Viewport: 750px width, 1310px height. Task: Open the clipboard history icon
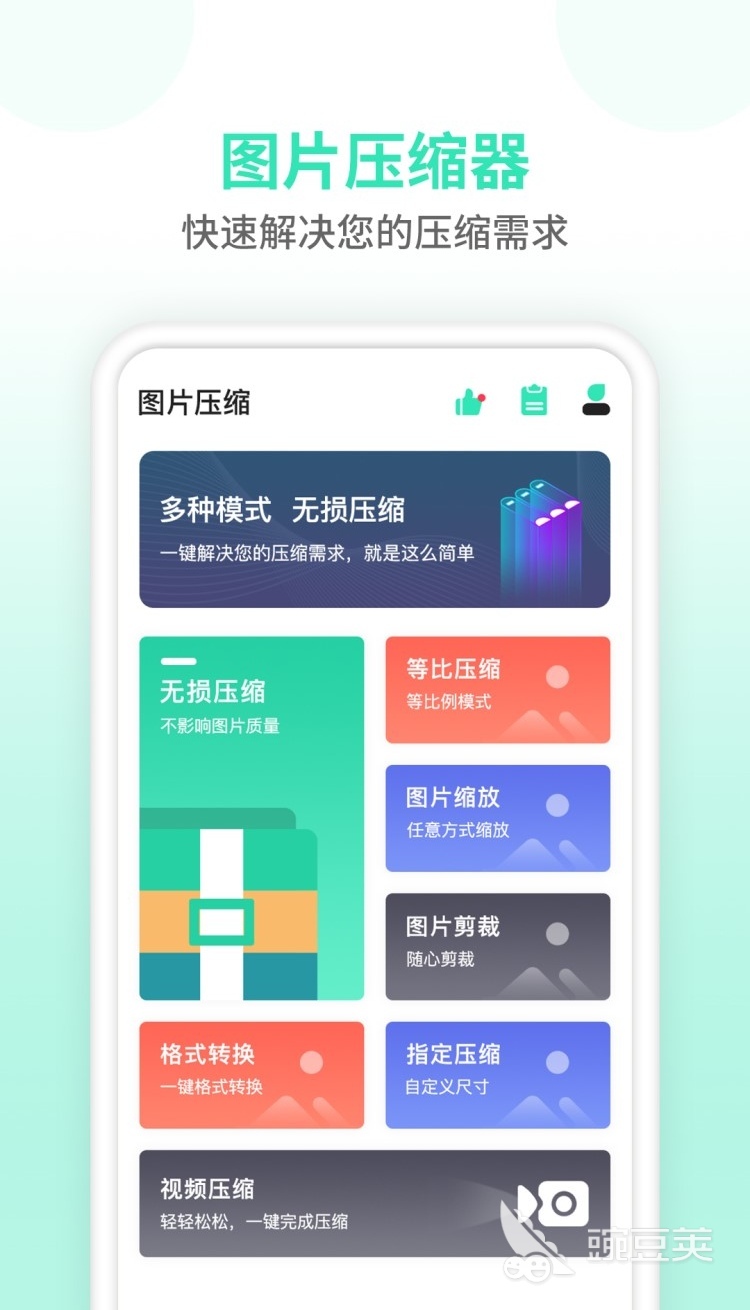click(x=533, y=398)
